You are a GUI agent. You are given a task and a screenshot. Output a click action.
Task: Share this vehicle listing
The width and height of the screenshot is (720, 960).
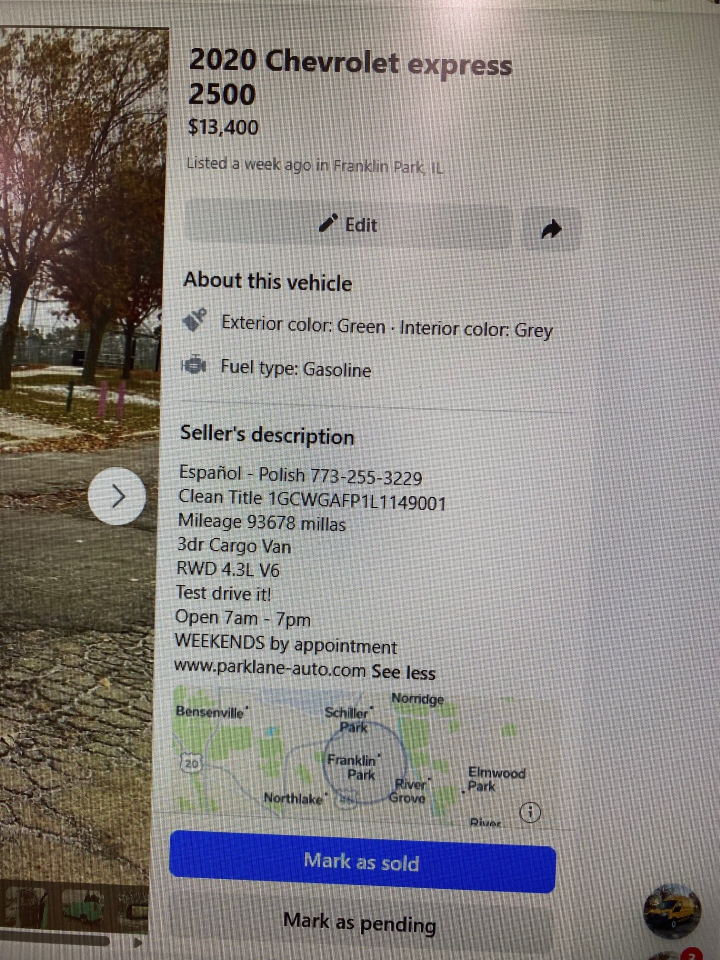(551, 230)
